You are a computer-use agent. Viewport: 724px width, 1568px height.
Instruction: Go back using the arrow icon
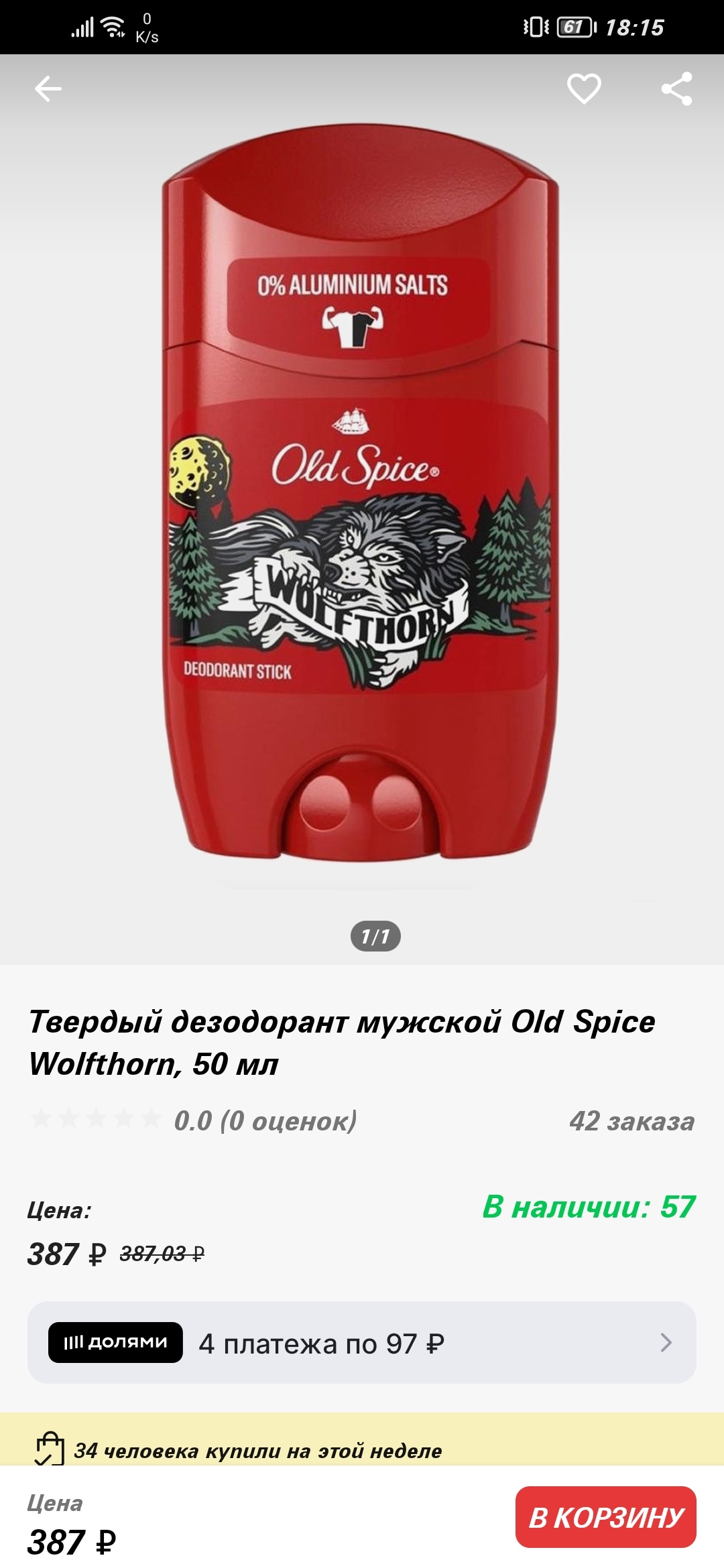[x=48, y=89]
